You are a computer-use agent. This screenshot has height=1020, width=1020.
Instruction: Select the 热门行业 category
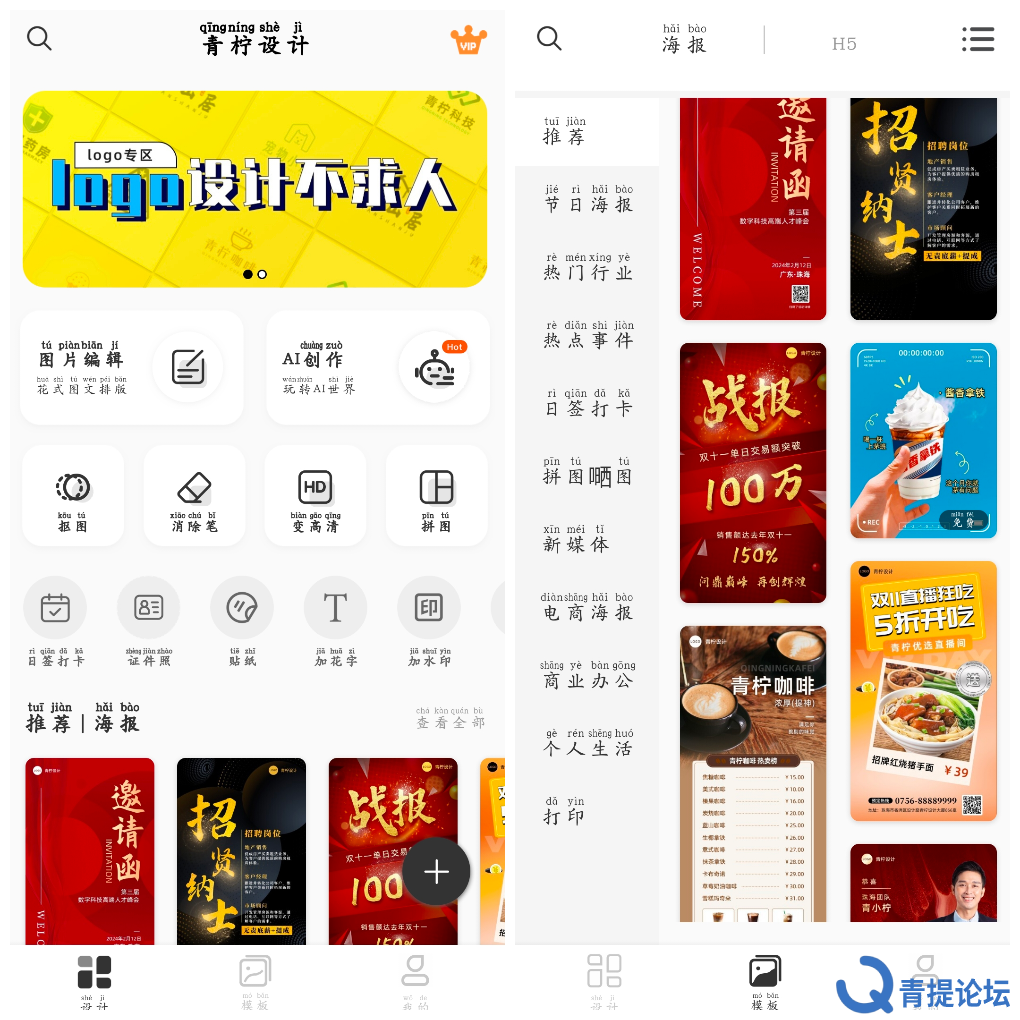[587, 267]
